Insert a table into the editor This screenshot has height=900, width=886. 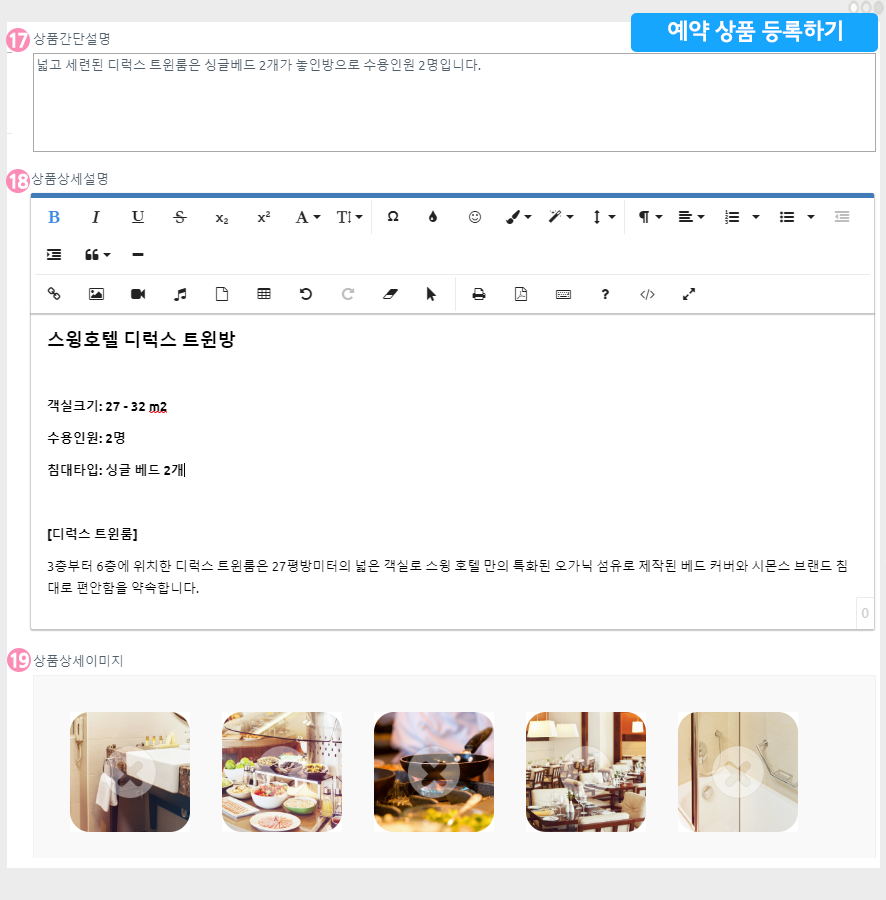point(264,294)
